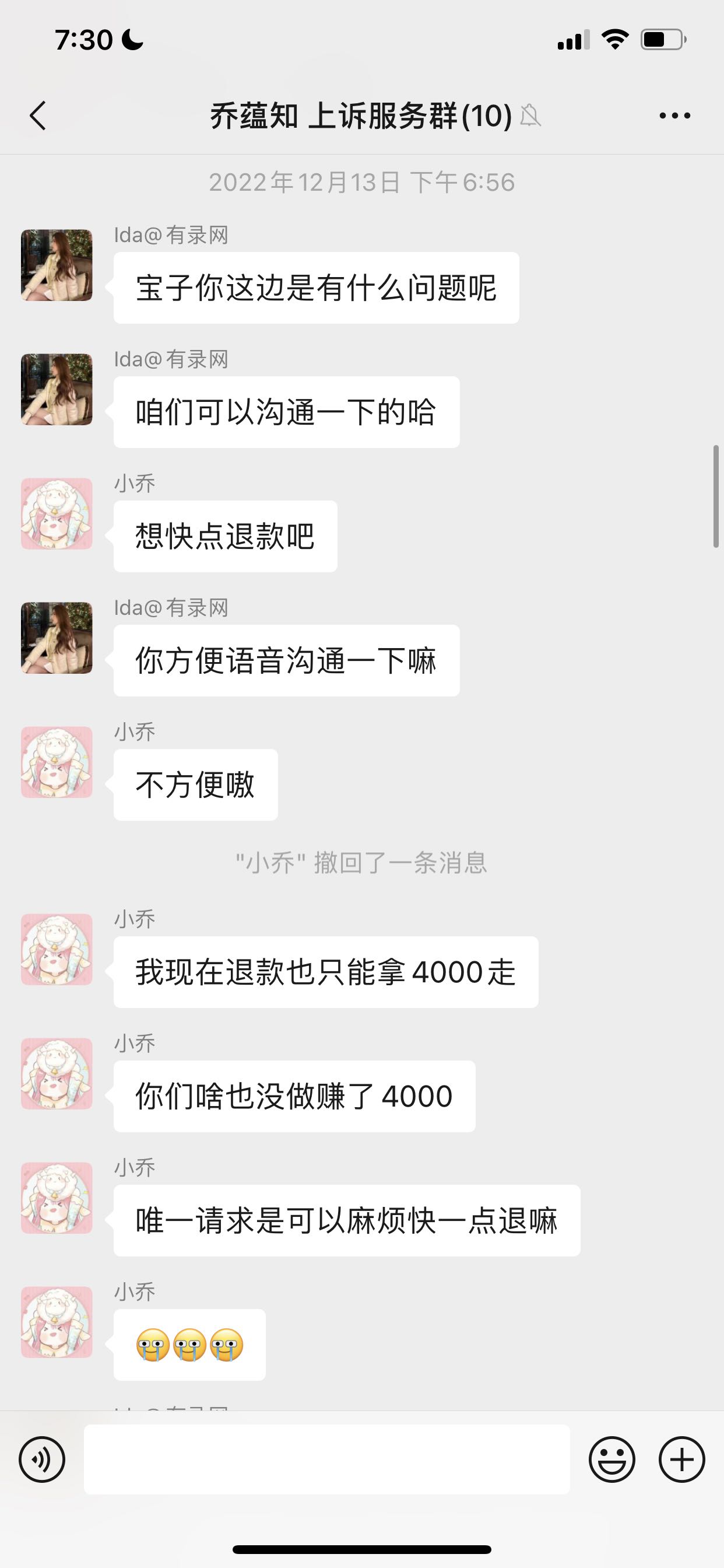The width and height of the screenshot is (724, 1568).
Task: Open Ida@有录网's avatar beside 你方便语音沟通一下嘛
Action: 57,638
